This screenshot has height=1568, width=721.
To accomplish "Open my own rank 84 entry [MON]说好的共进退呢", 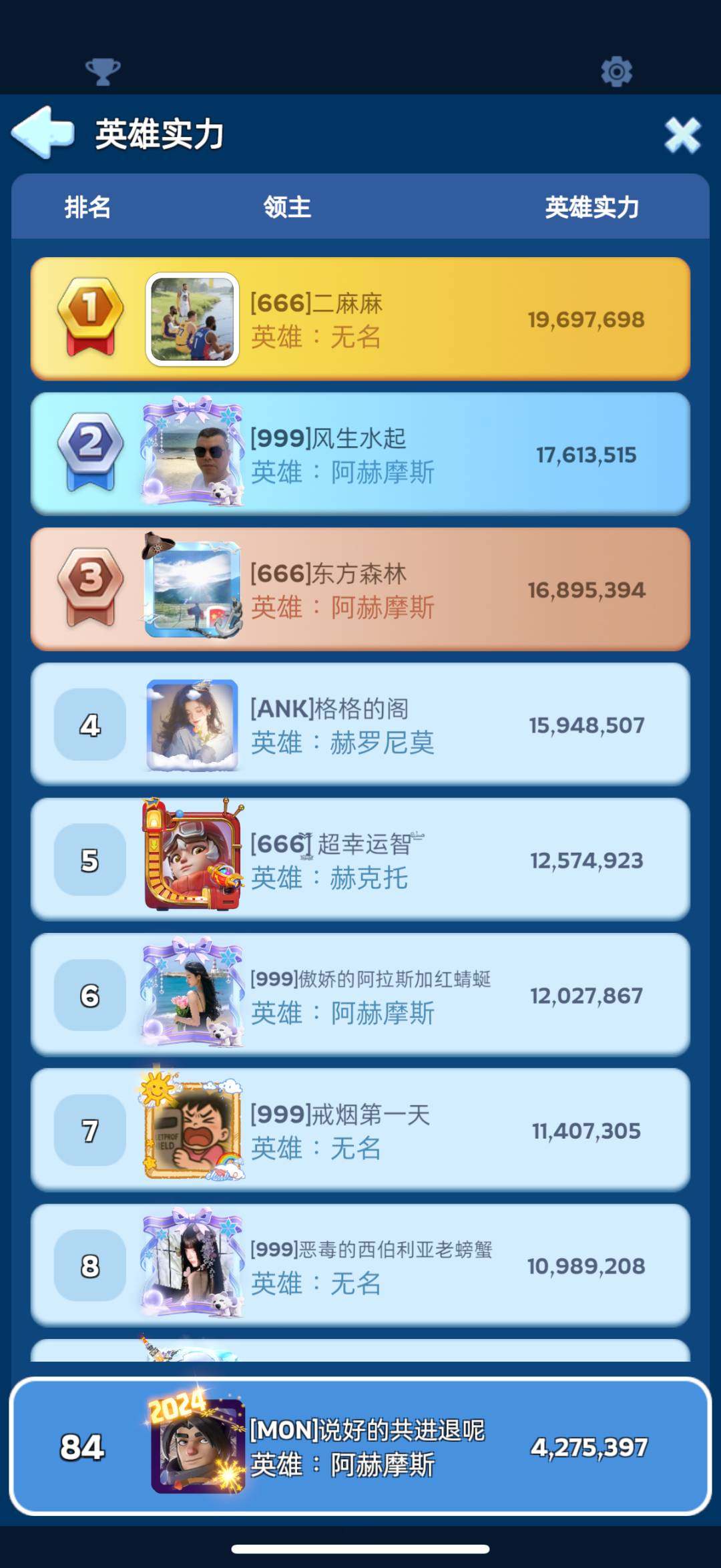I will 360,1446.
